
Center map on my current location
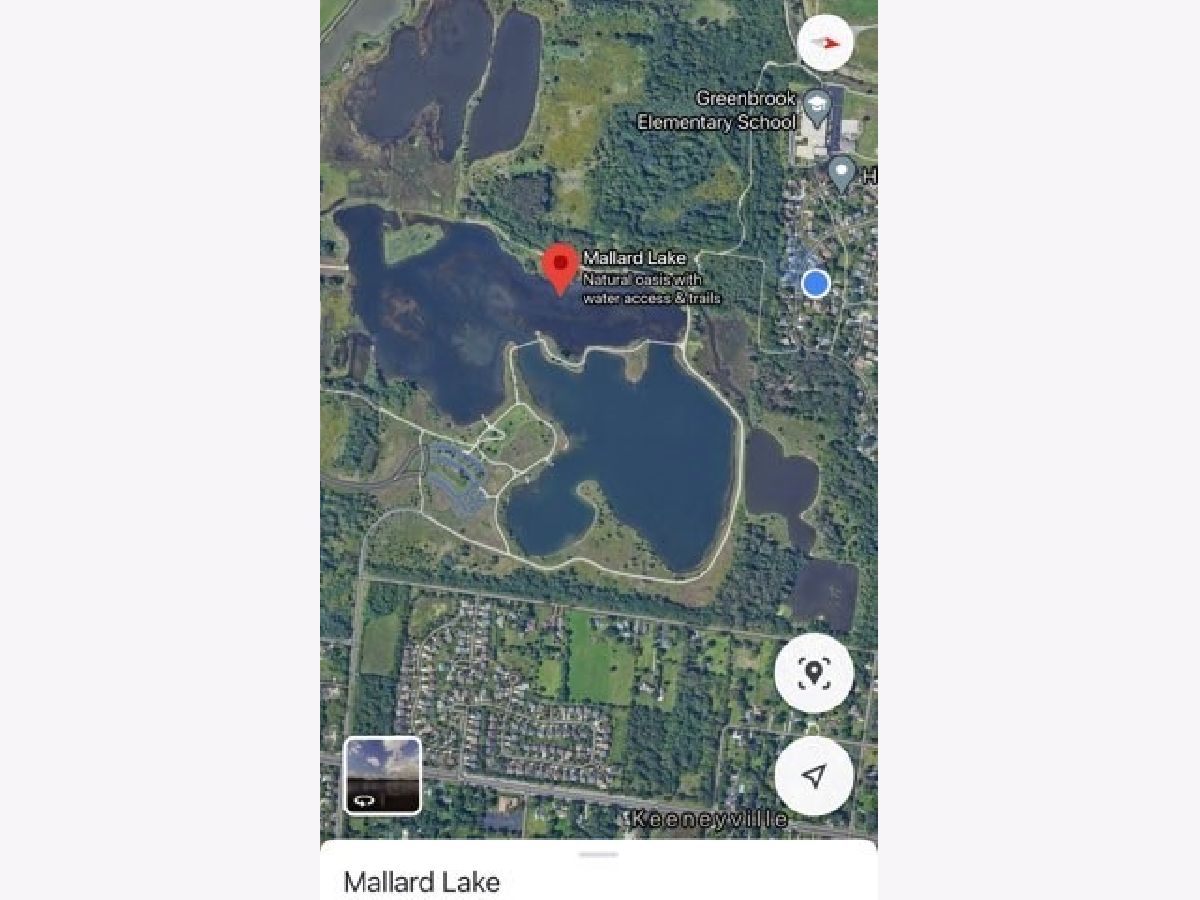click(x=813, y=776)
